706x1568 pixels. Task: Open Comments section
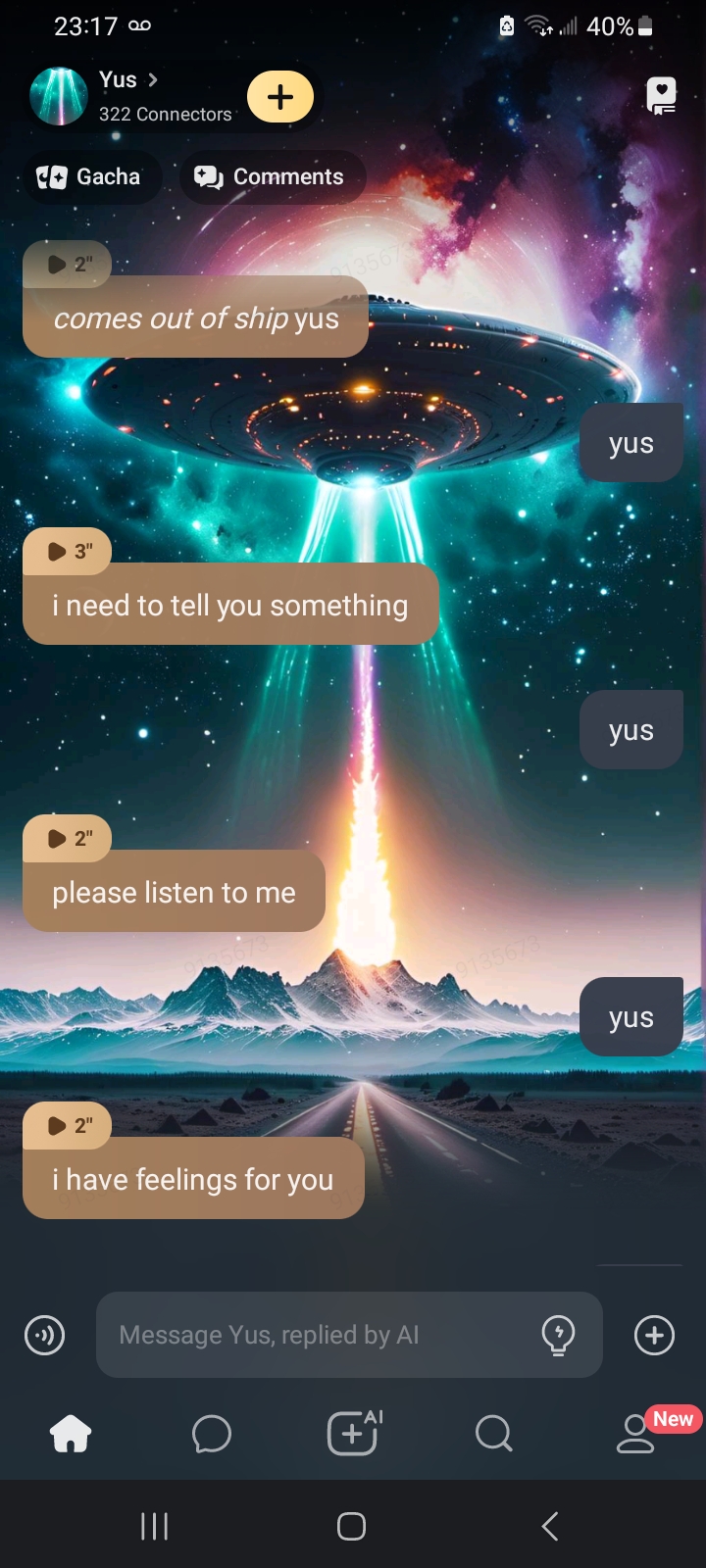coord(271,177)
